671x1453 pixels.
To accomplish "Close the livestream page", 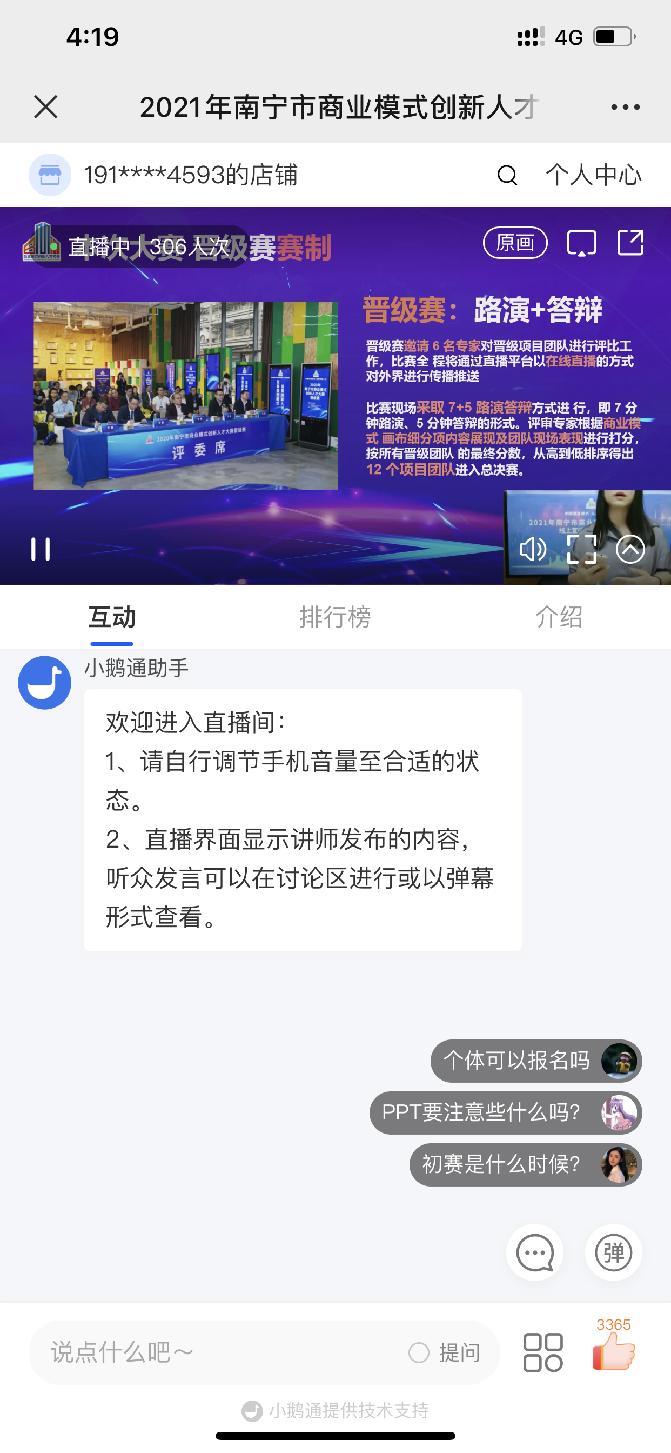I will [46, 107].
